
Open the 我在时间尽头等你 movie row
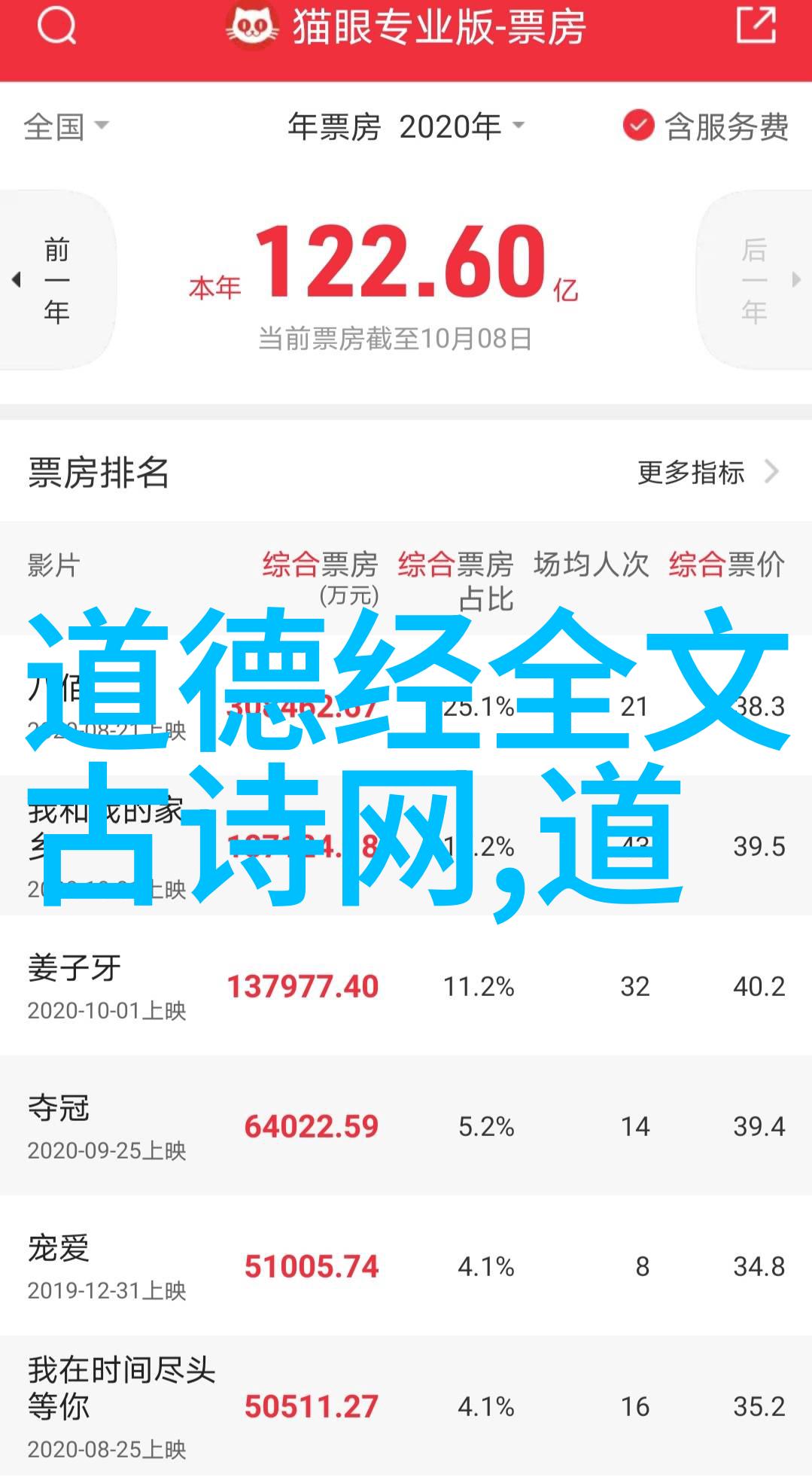pyautogui.click(x=406, y=1405)
